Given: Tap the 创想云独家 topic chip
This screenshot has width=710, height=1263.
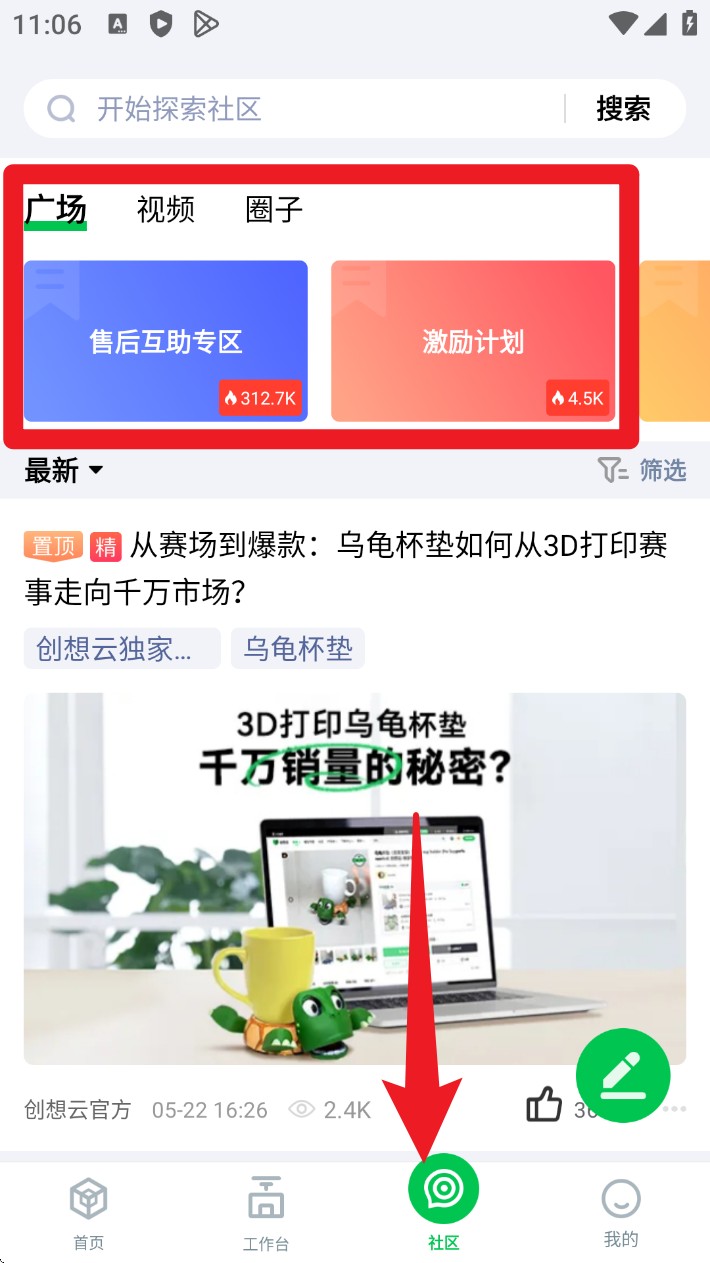Looking at the screenshot, I should tap(122, 649).
